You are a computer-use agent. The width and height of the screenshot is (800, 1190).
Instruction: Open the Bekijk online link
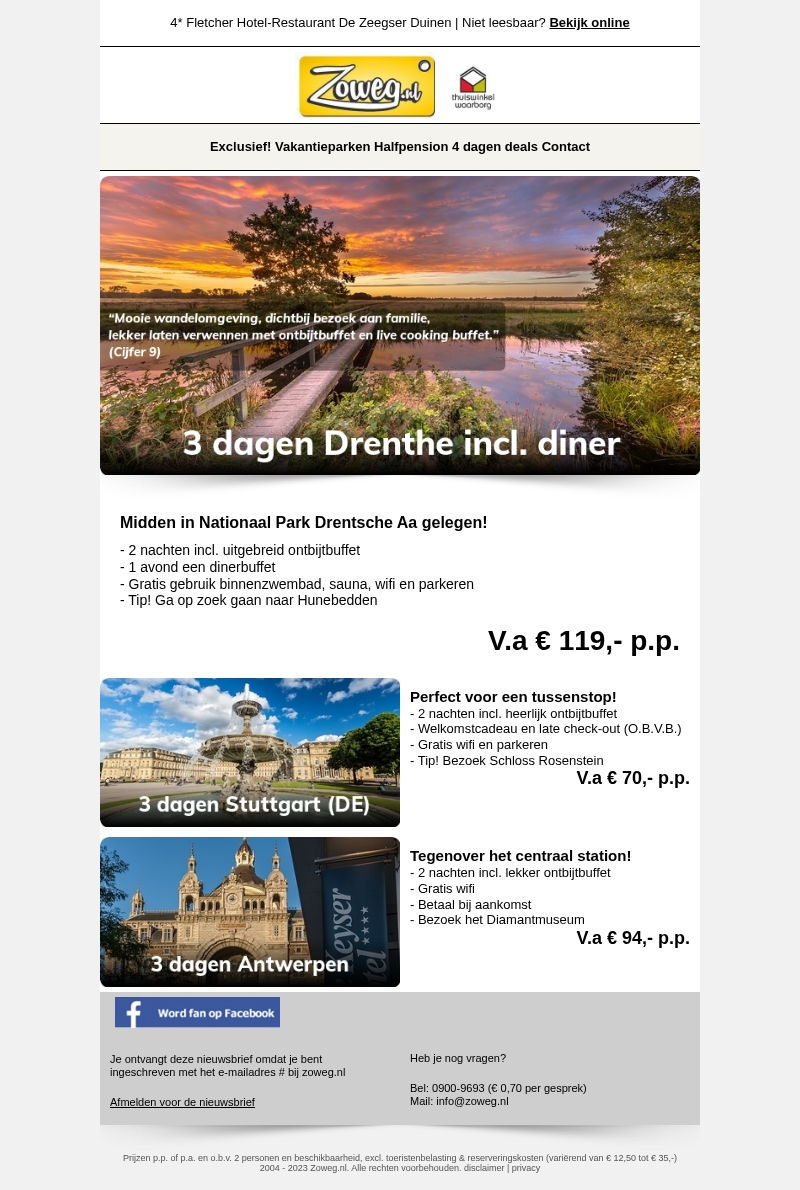click(589, 23)
